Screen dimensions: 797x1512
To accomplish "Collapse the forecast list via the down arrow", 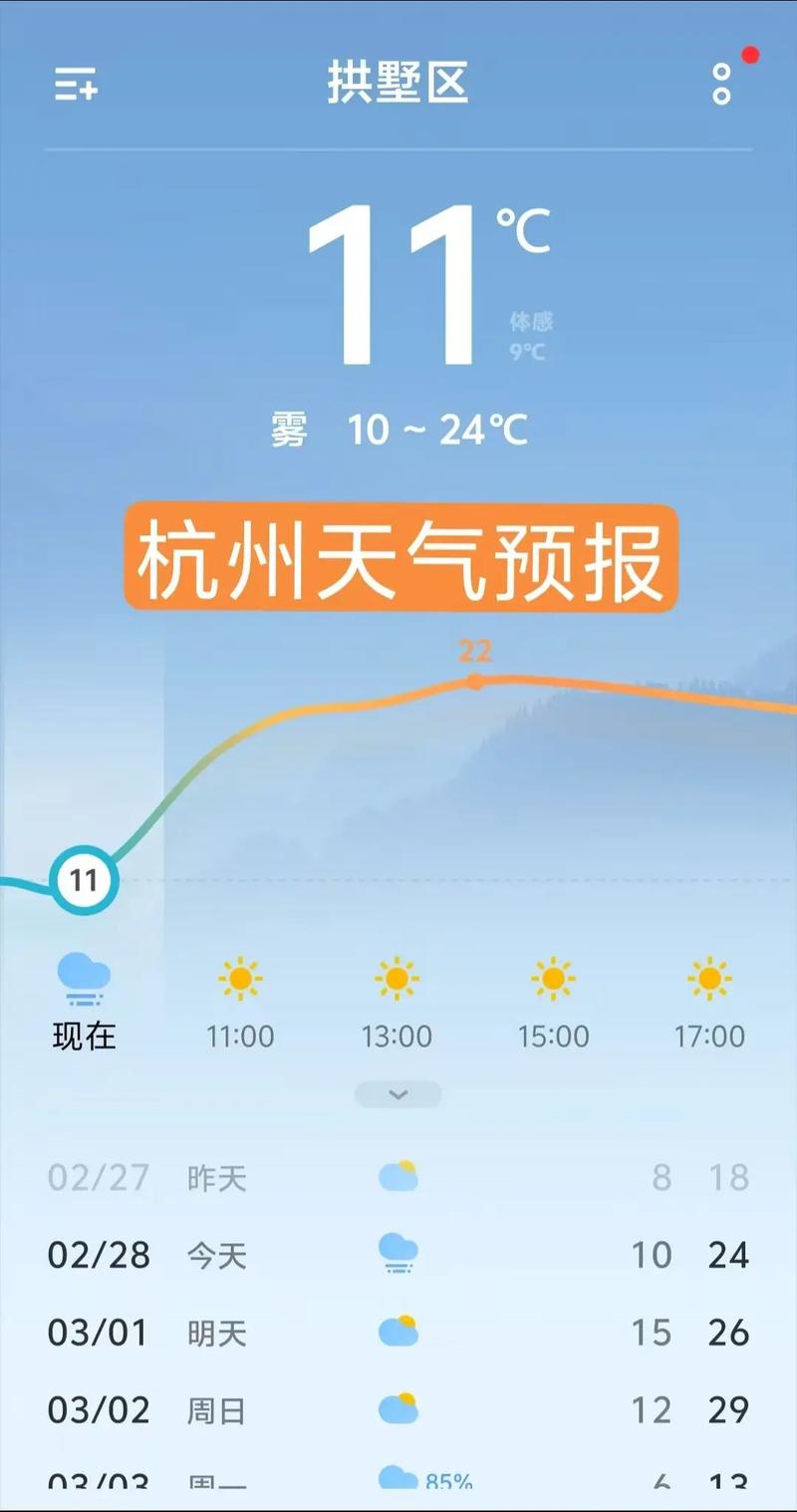I will pos(397,1093).
